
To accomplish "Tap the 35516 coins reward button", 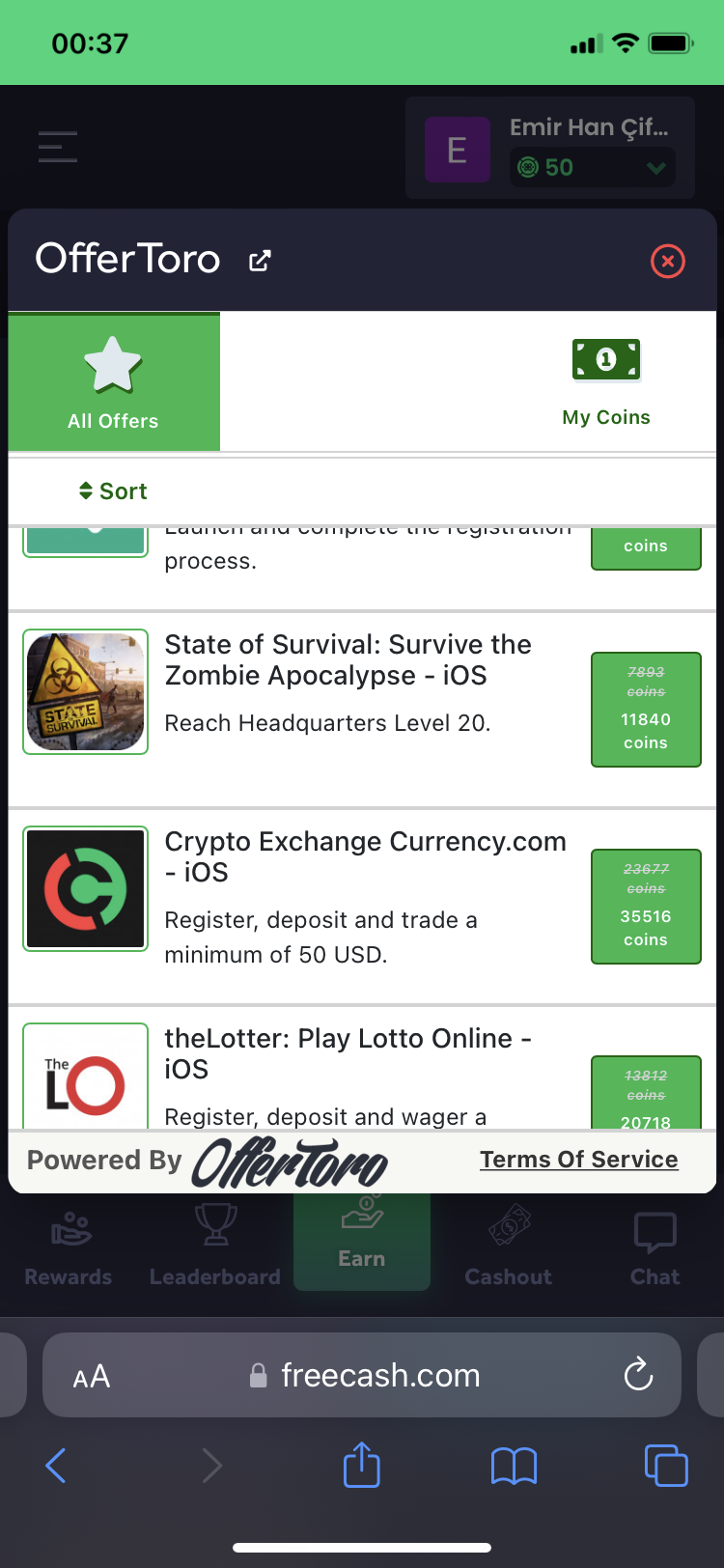I will [x=646, y=907].
